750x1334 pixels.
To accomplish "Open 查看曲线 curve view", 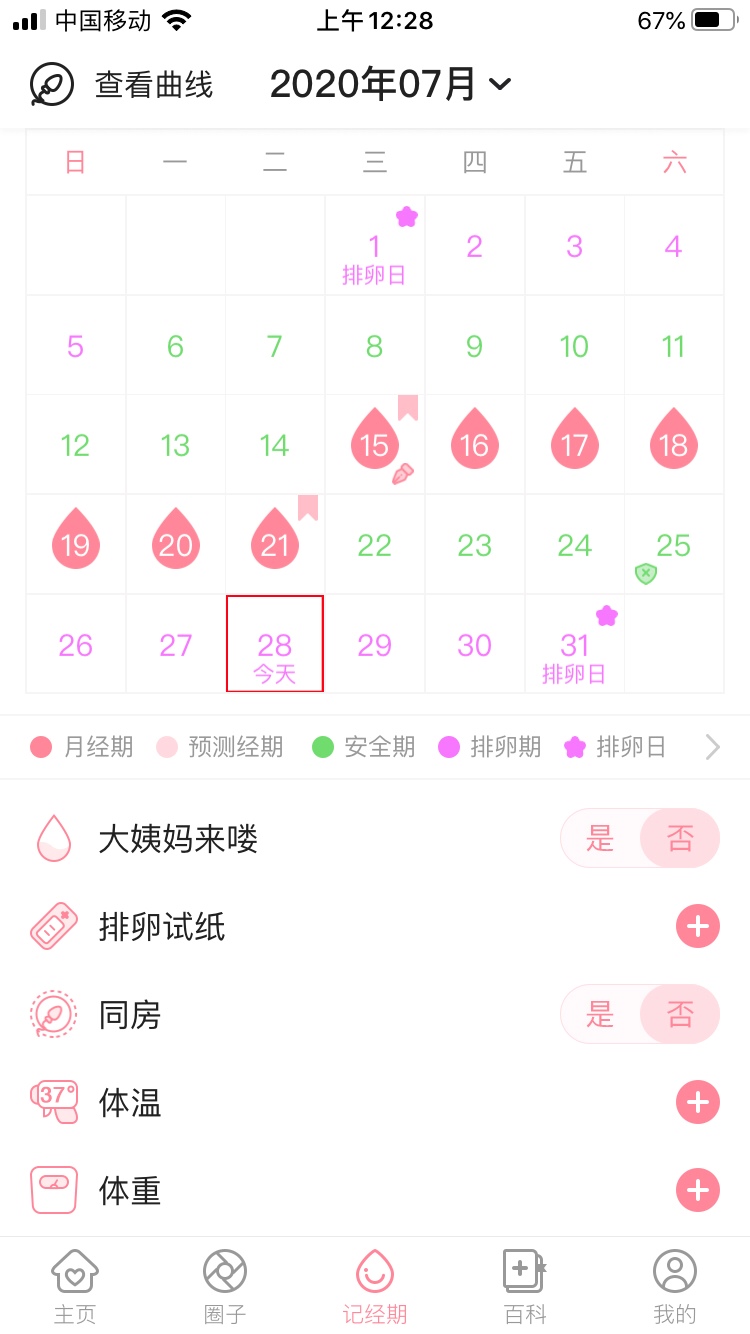I will [x=121, y=85].
